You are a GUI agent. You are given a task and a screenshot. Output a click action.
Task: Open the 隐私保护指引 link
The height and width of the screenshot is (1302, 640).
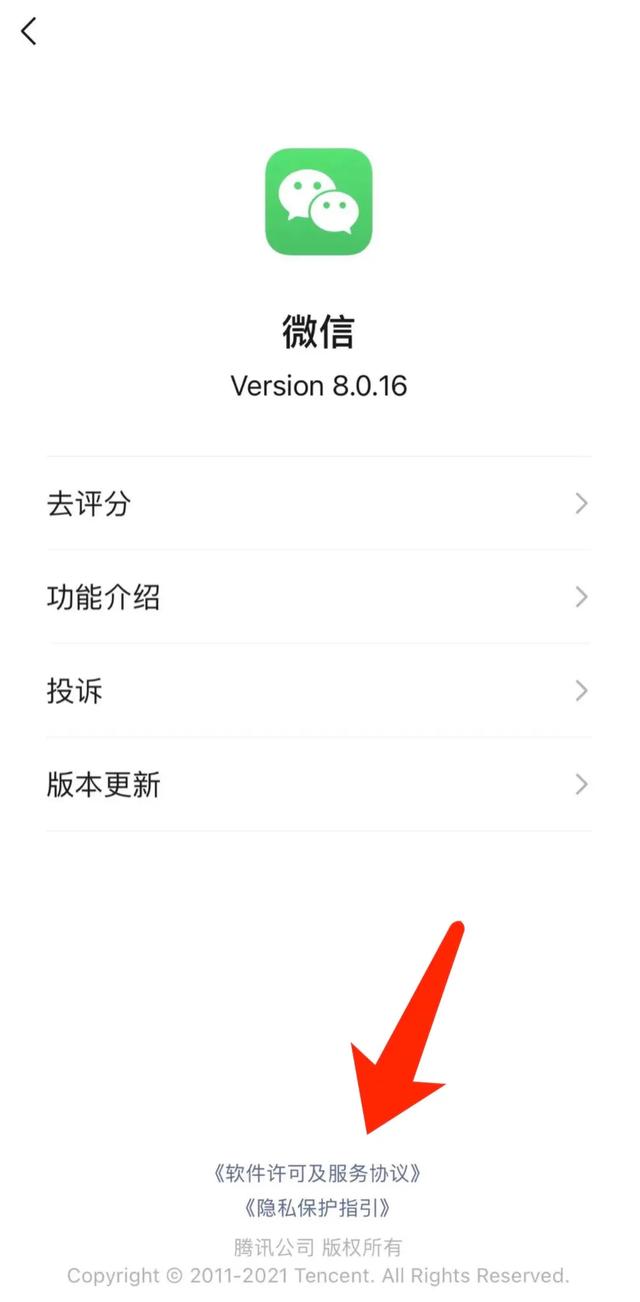318,1208
